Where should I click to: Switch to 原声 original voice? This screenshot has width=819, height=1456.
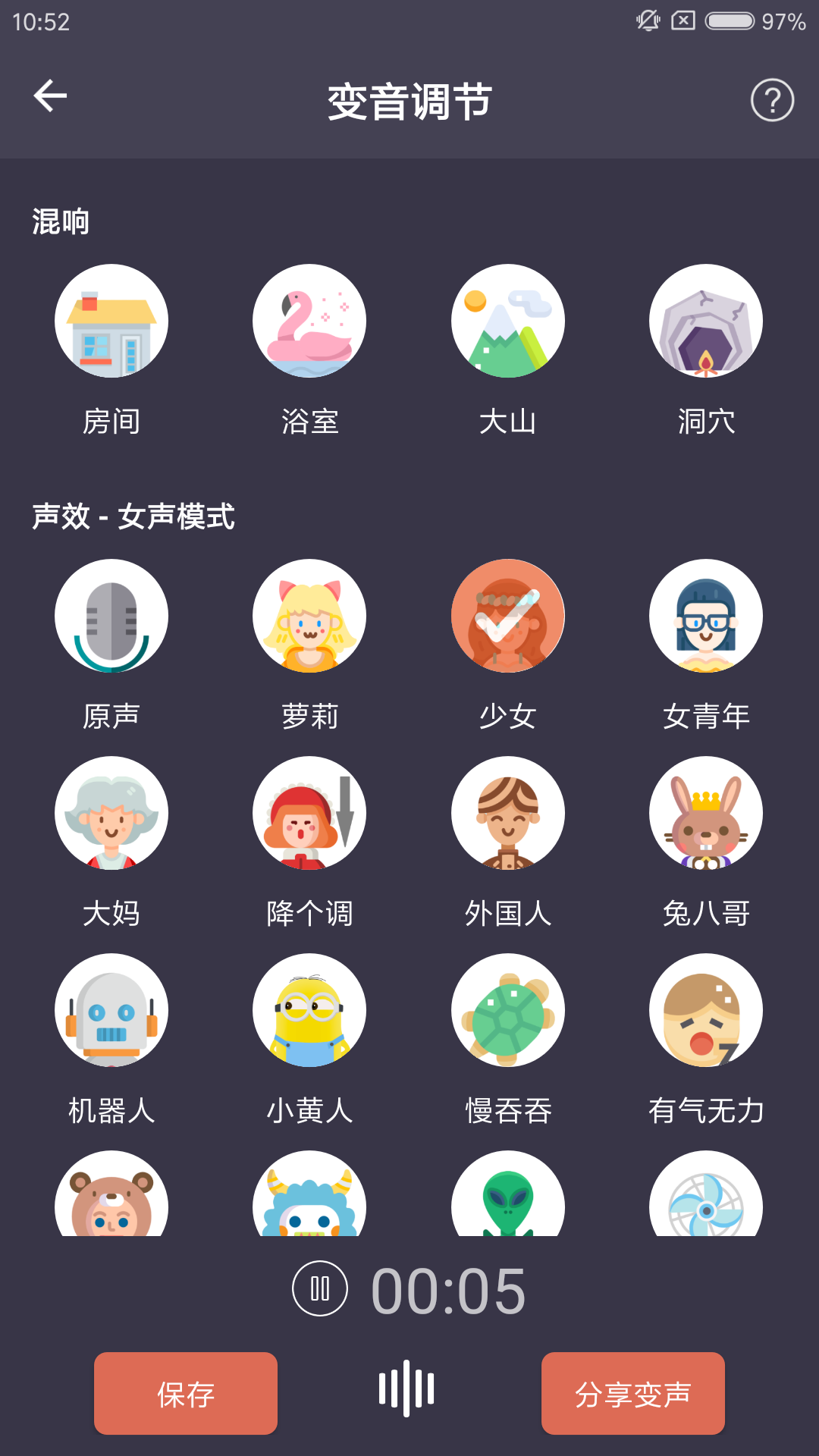tap(111, 616)
